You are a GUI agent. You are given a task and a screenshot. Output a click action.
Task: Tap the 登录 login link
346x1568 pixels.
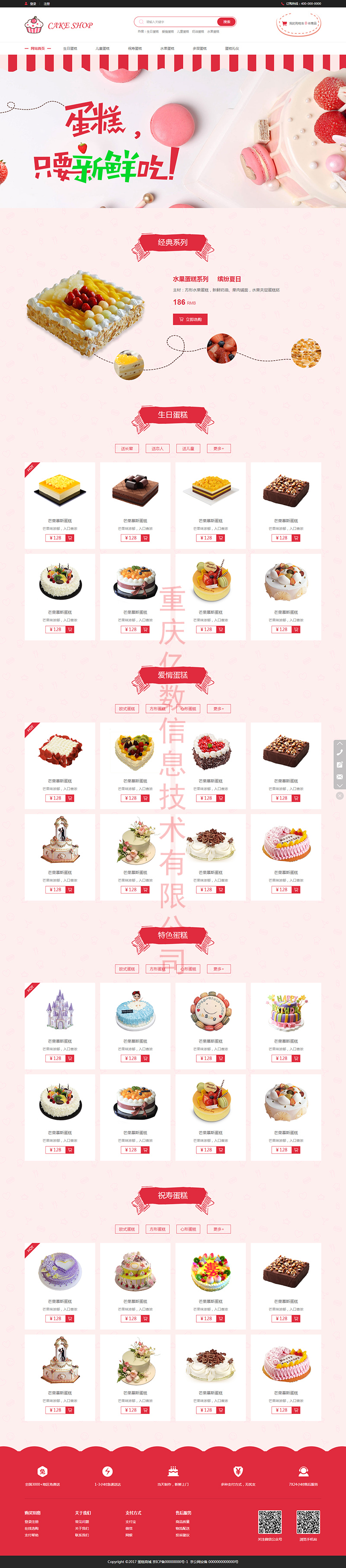tap(33, 3)
